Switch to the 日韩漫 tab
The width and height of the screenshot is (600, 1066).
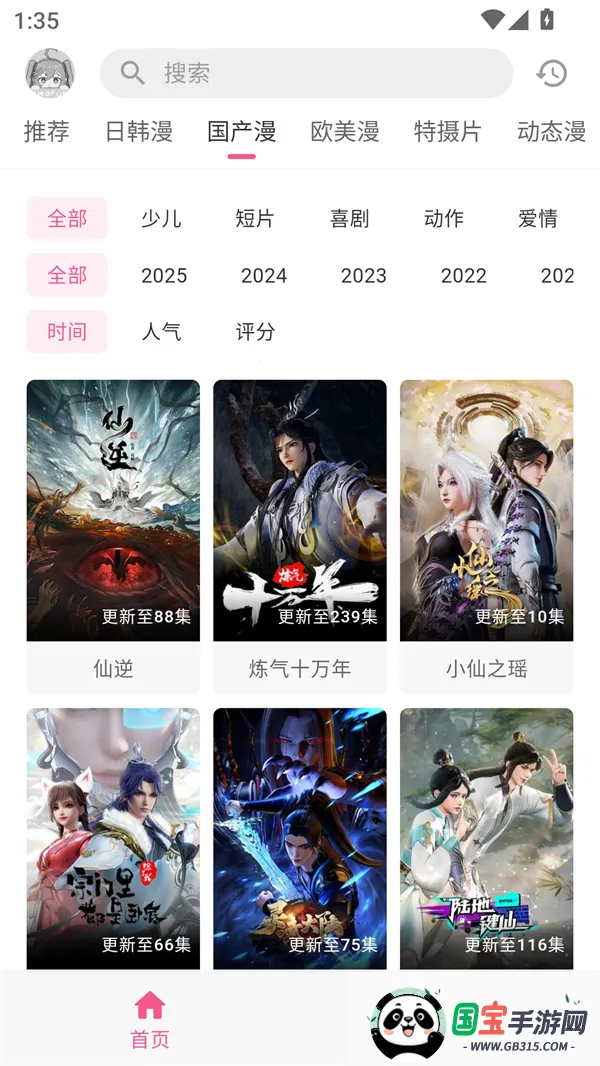coord(139,131)
